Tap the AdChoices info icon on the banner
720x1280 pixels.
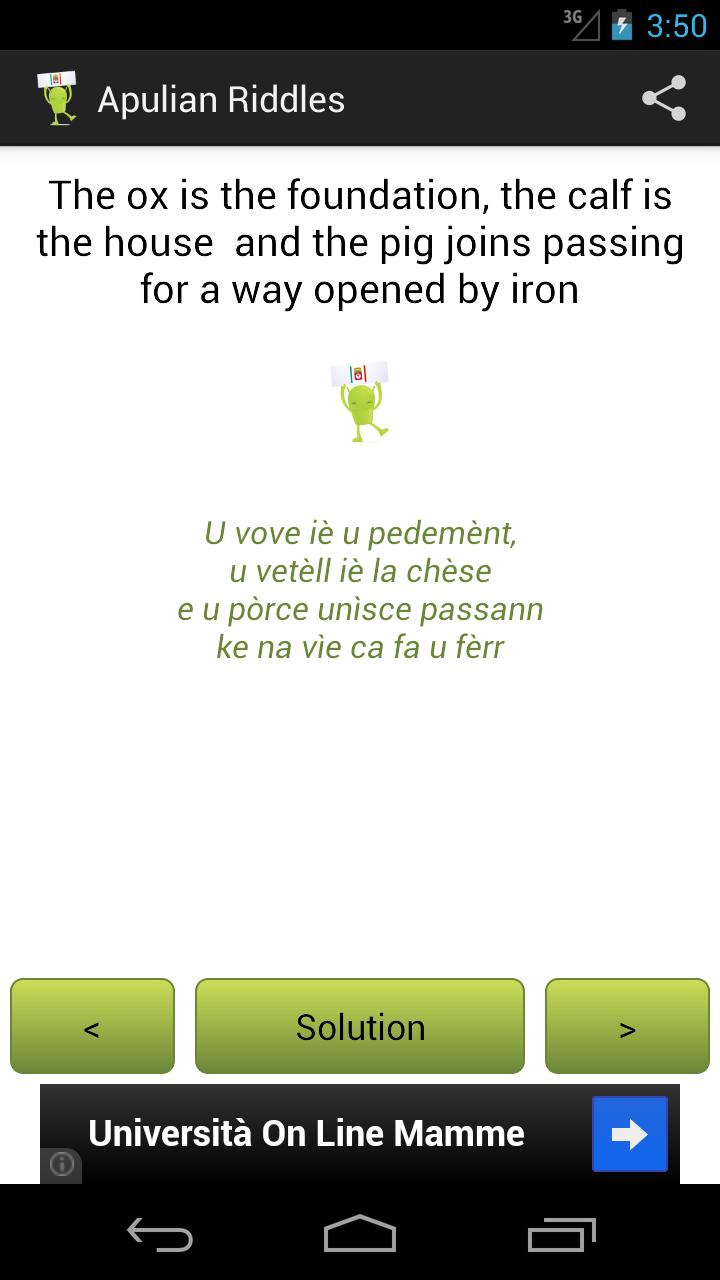[60, 1165]
